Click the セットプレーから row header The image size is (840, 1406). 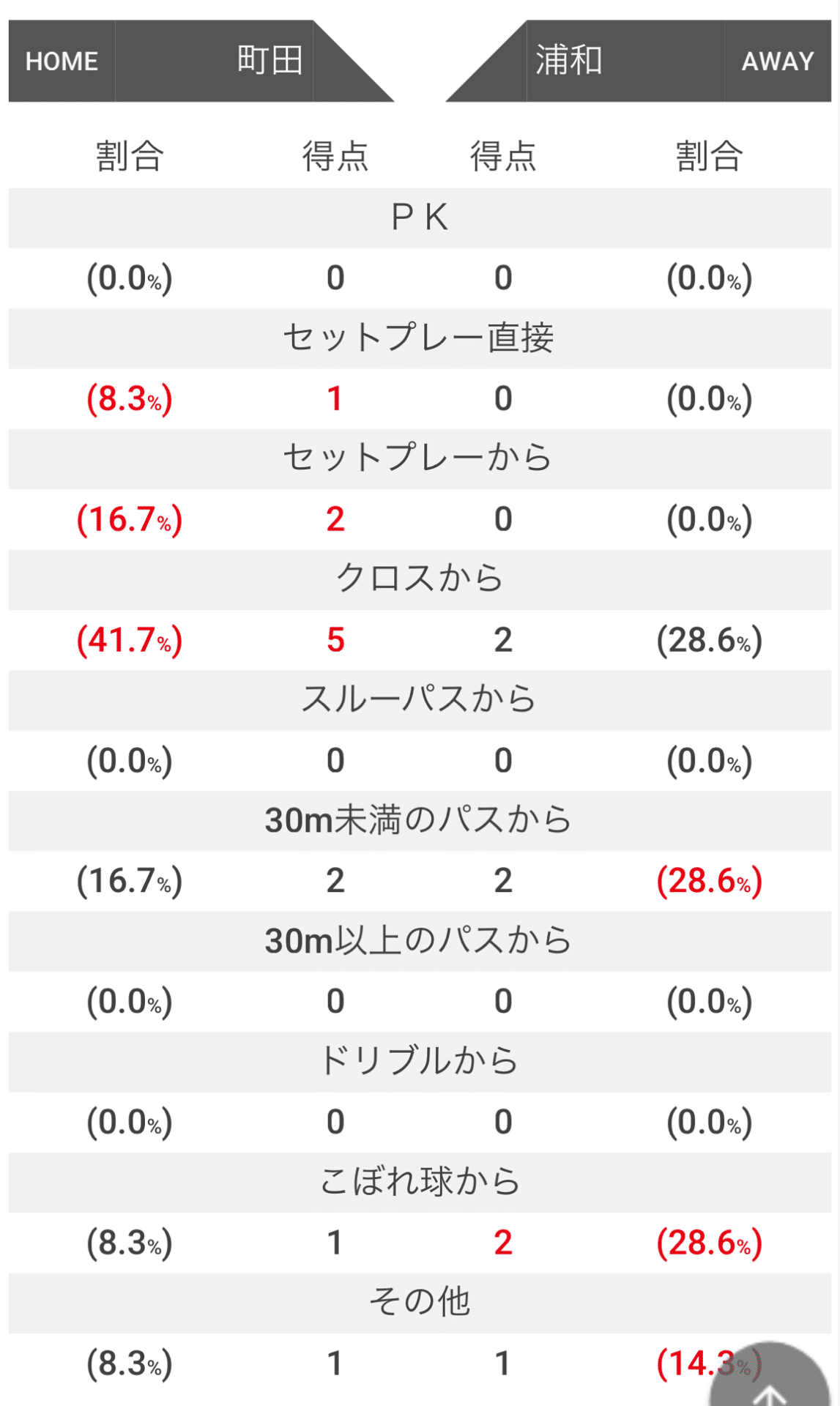point(420,460)
